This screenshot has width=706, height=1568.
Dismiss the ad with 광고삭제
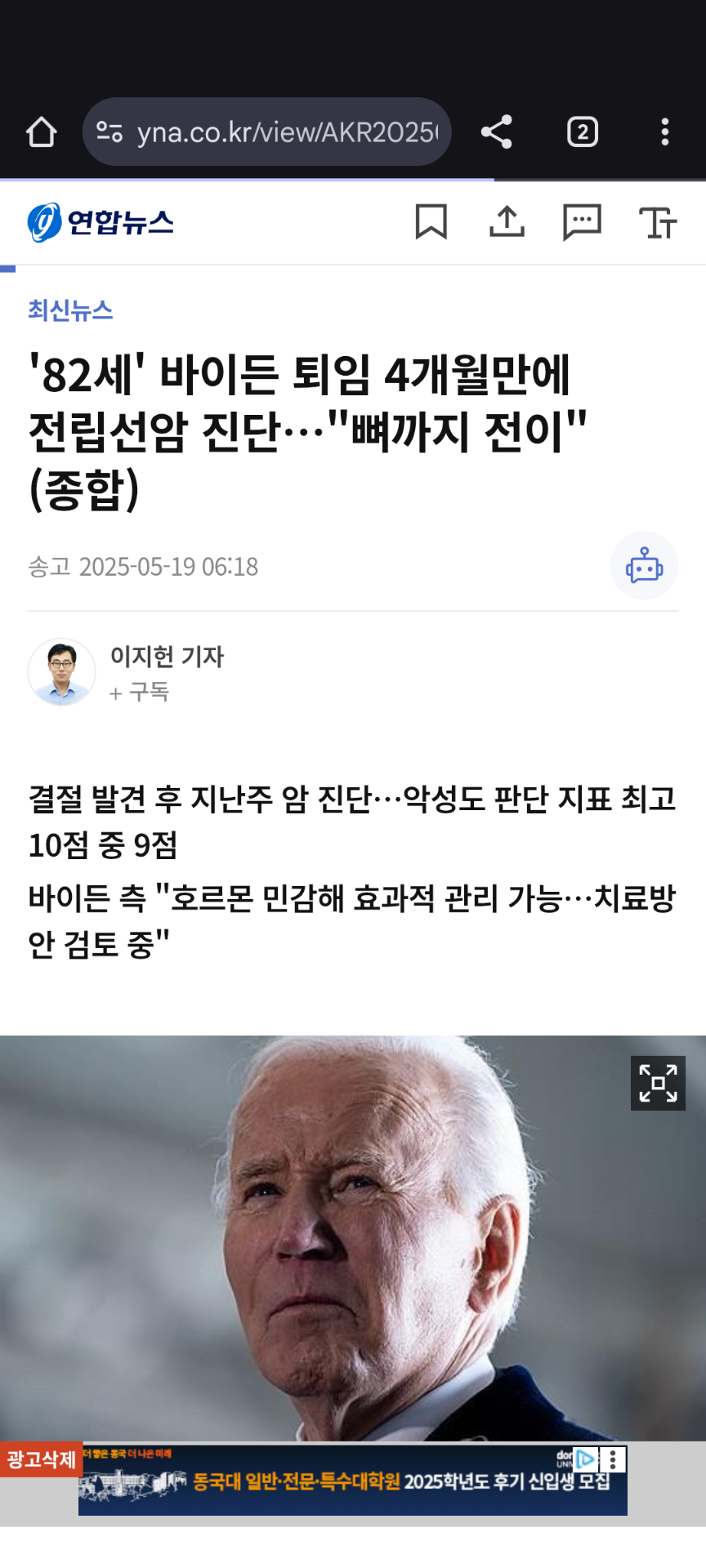(41, 1459)
